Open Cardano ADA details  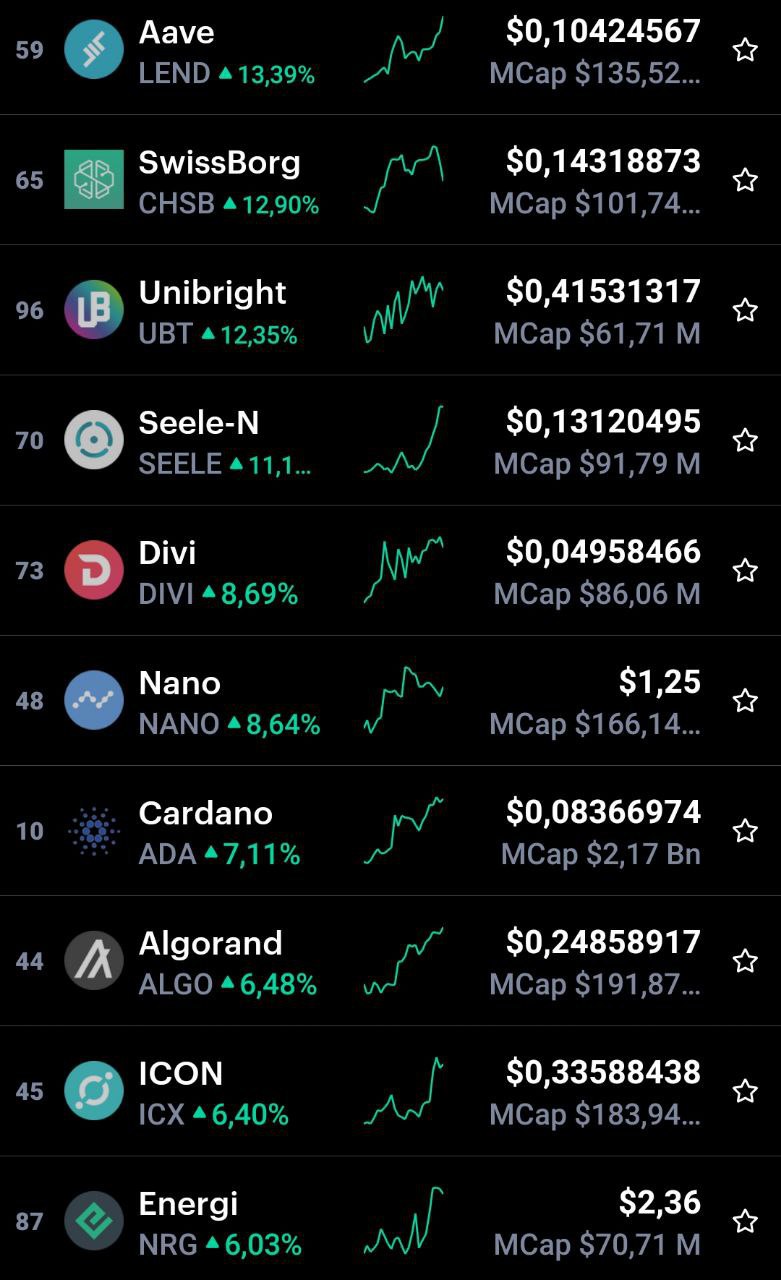click(x=390, y=831)
